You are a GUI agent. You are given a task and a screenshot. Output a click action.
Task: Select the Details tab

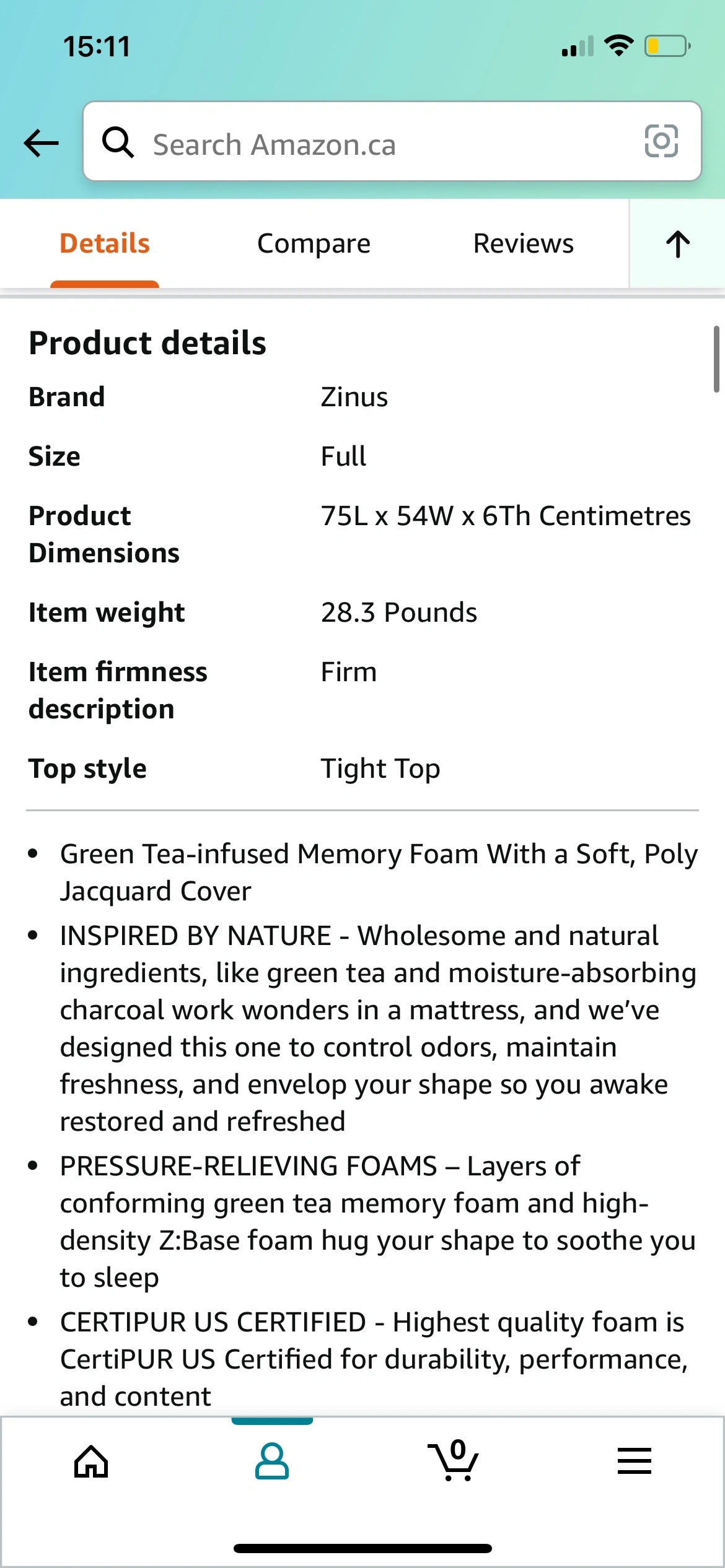tap(105, 243)
